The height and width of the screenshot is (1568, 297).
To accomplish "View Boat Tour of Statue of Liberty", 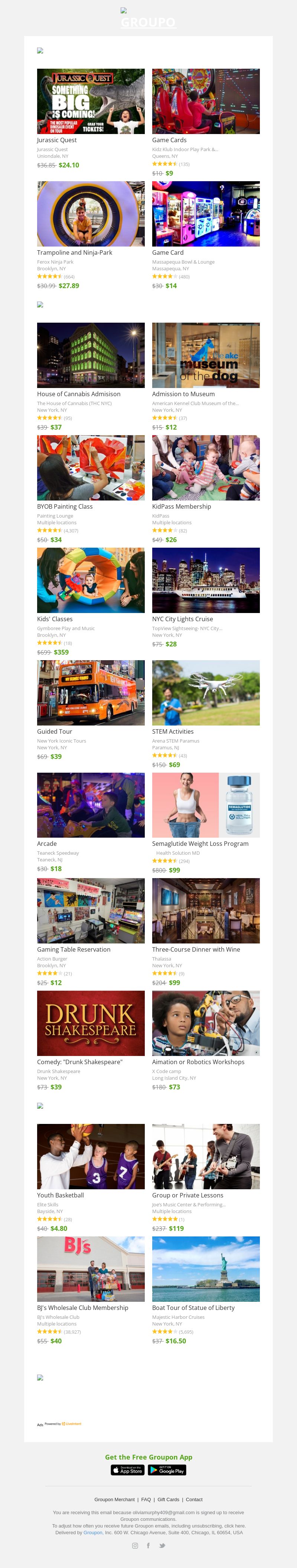I will [206, 1269].
